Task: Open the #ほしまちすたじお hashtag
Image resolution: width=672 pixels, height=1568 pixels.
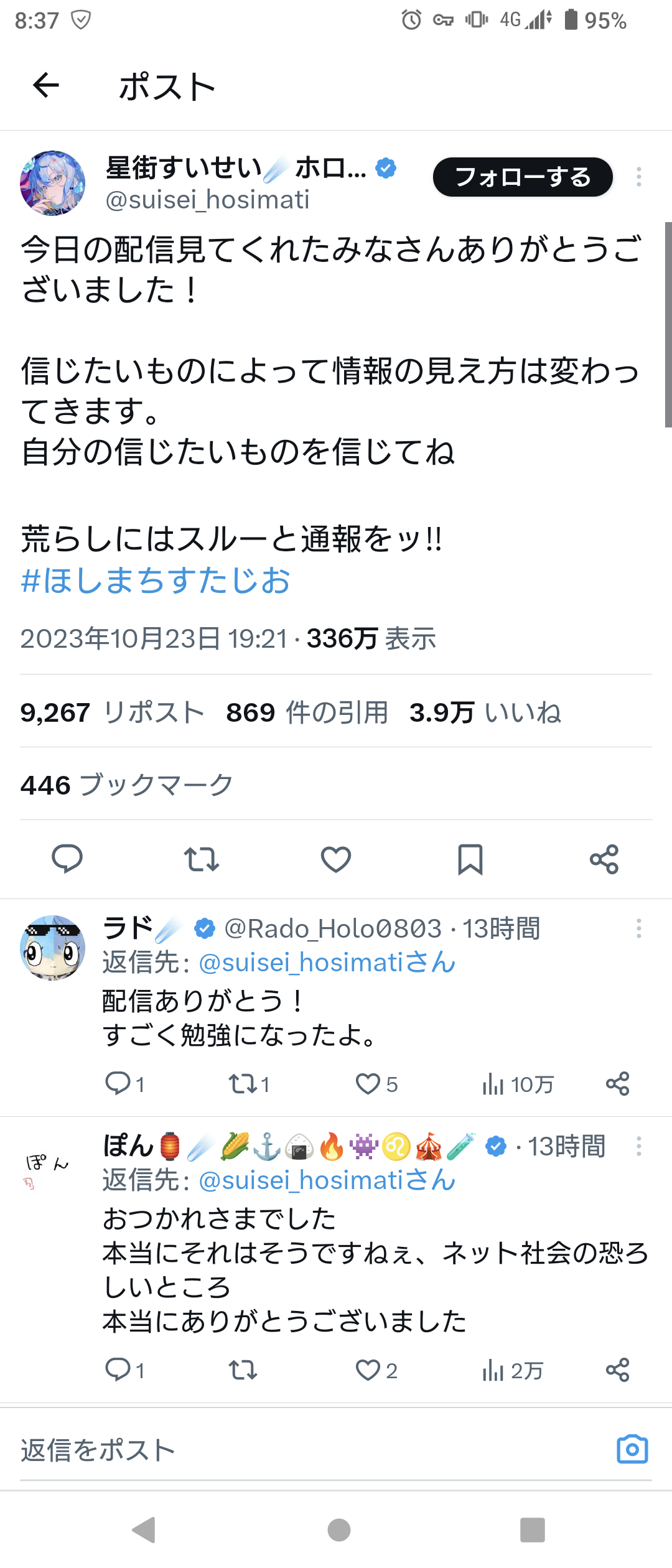Action: (x=156, y=581)
